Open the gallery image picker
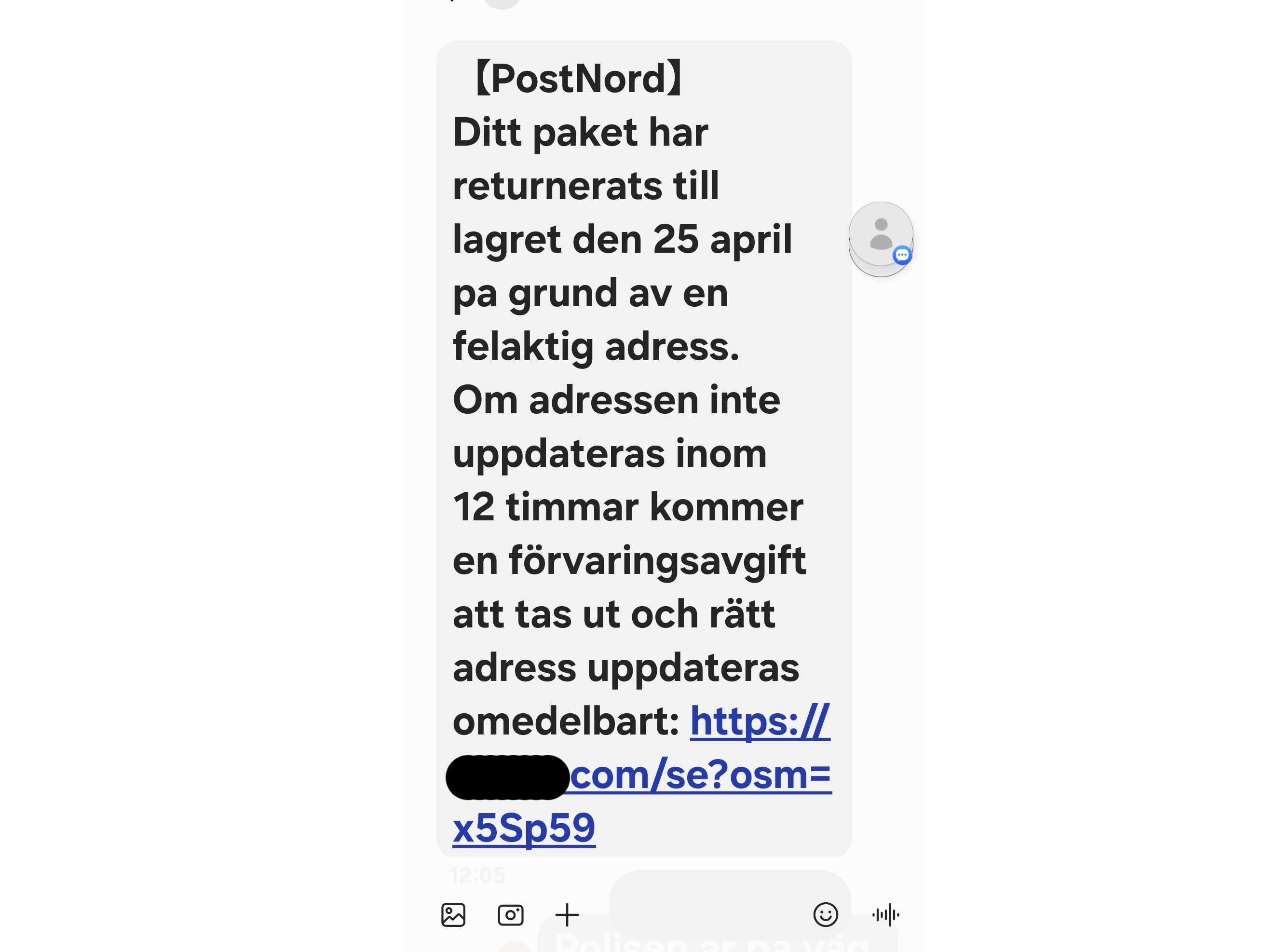Screen dimensions: 1277x952 click(453, 915)
